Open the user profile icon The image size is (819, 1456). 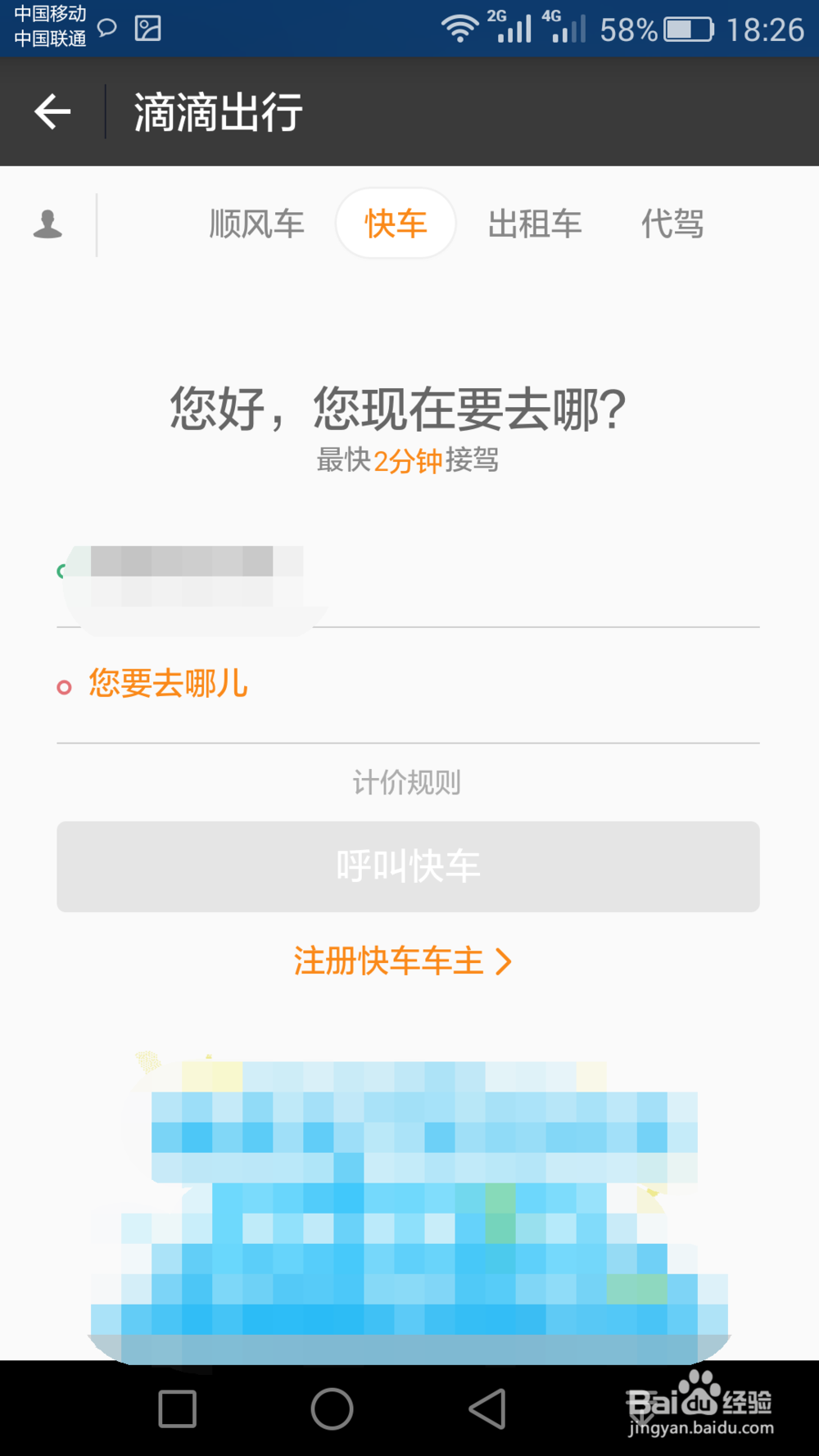(47, 224)
